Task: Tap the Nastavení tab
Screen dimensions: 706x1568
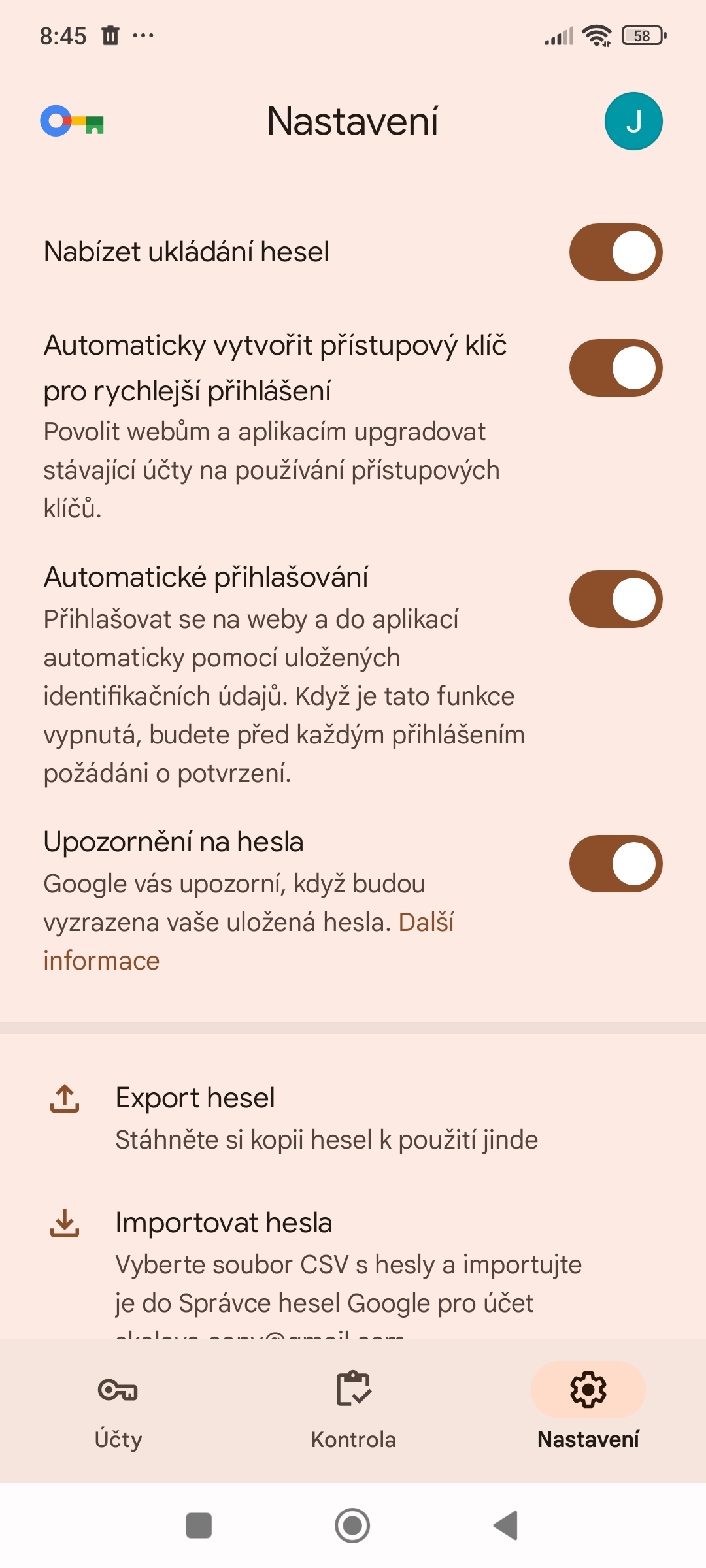Action: click(x=588, y=1411)
